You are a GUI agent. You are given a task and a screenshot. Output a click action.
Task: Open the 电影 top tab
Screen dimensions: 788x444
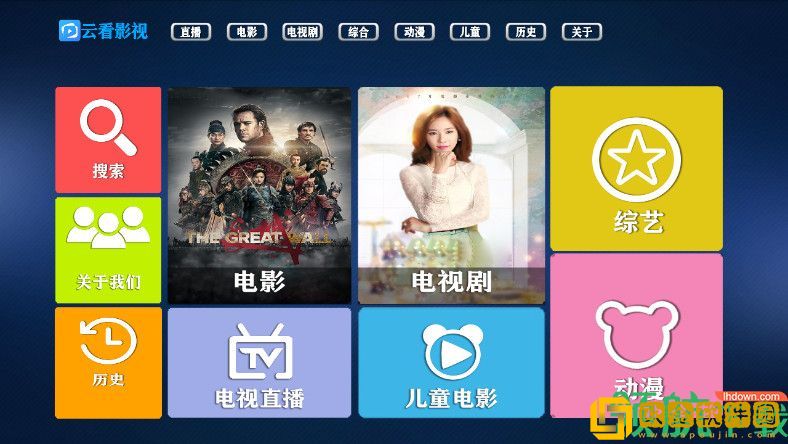[246, 32]
